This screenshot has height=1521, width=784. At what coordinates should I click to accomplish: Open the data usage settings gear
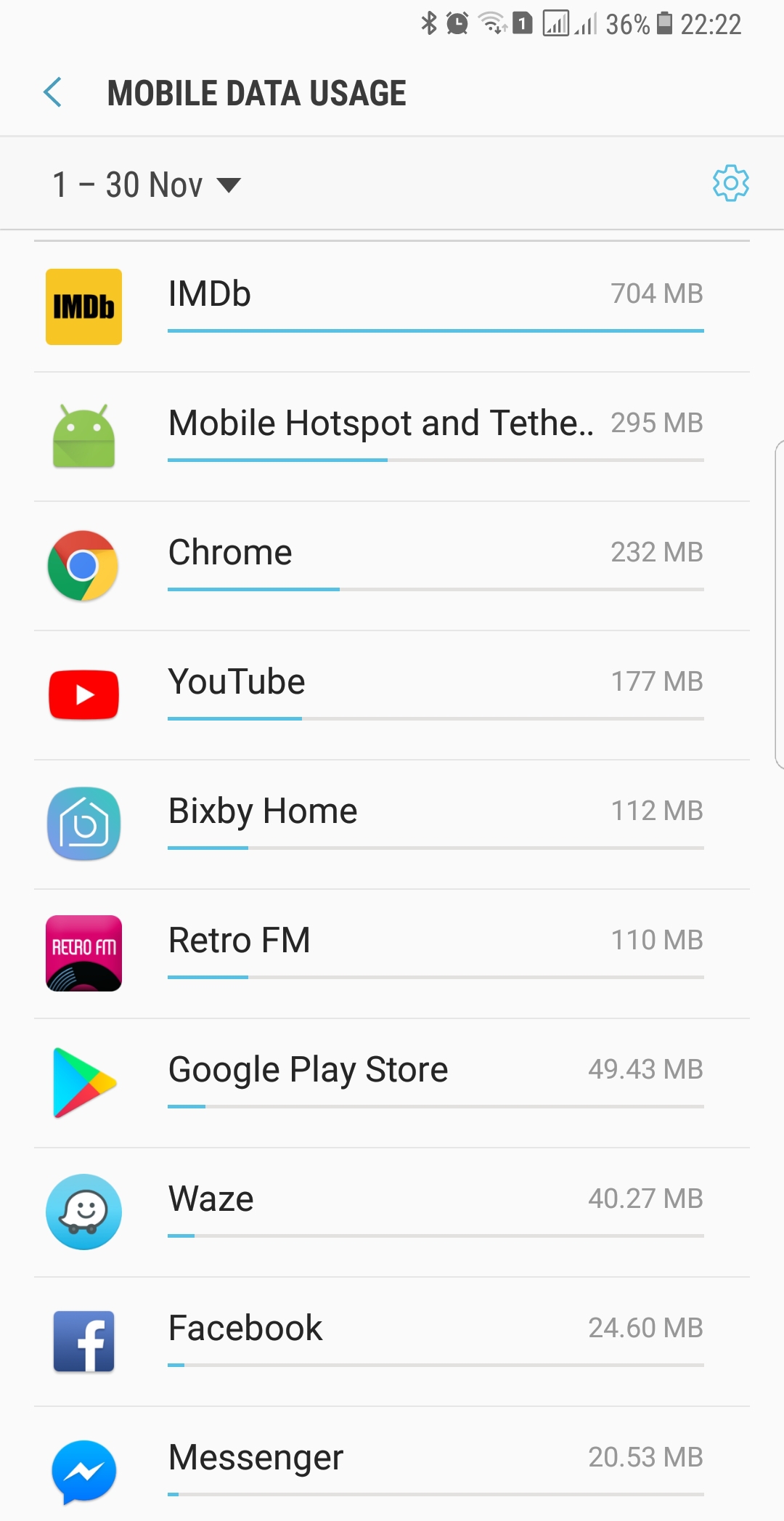pos(730,183)
